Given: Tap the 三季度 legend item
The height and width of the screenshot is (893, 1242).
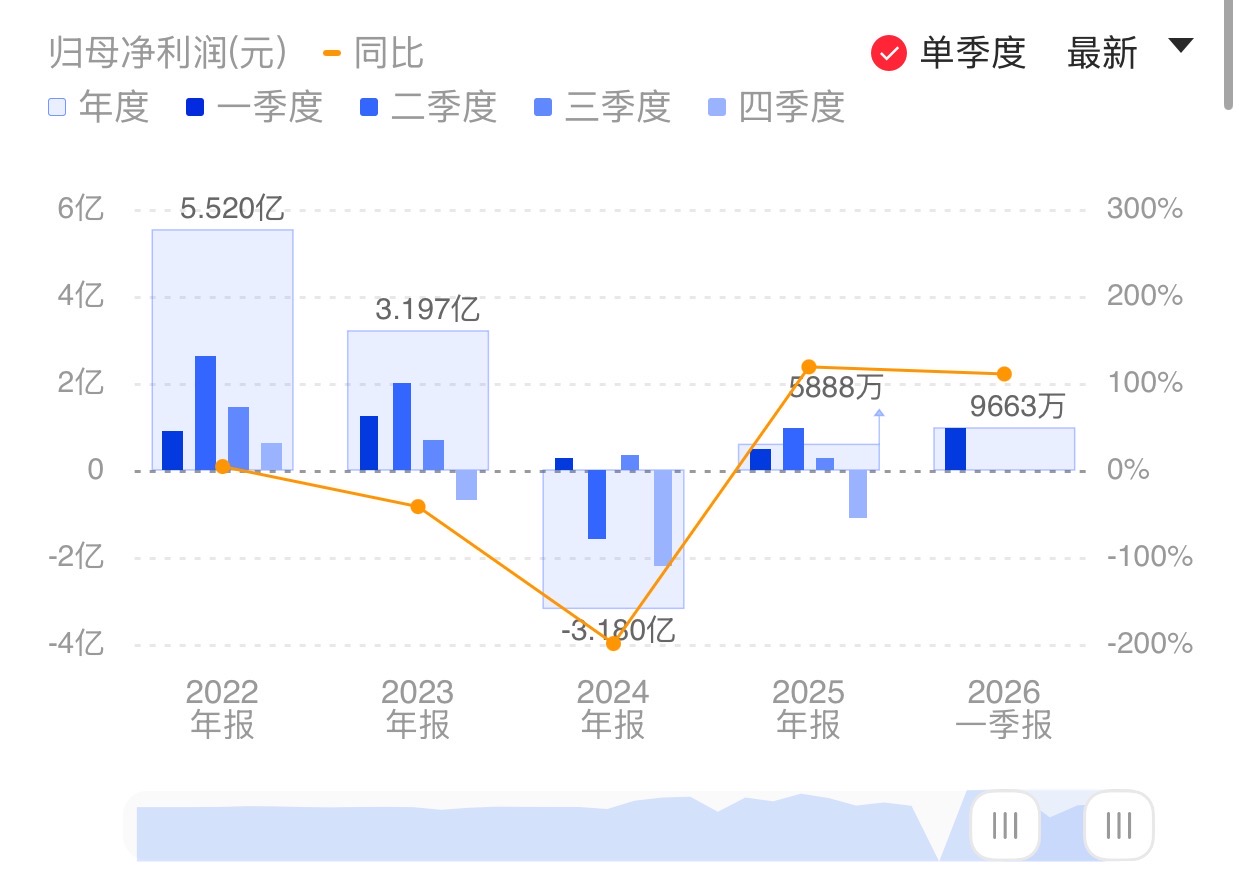Looking at the screenshot, I should 602,107.
